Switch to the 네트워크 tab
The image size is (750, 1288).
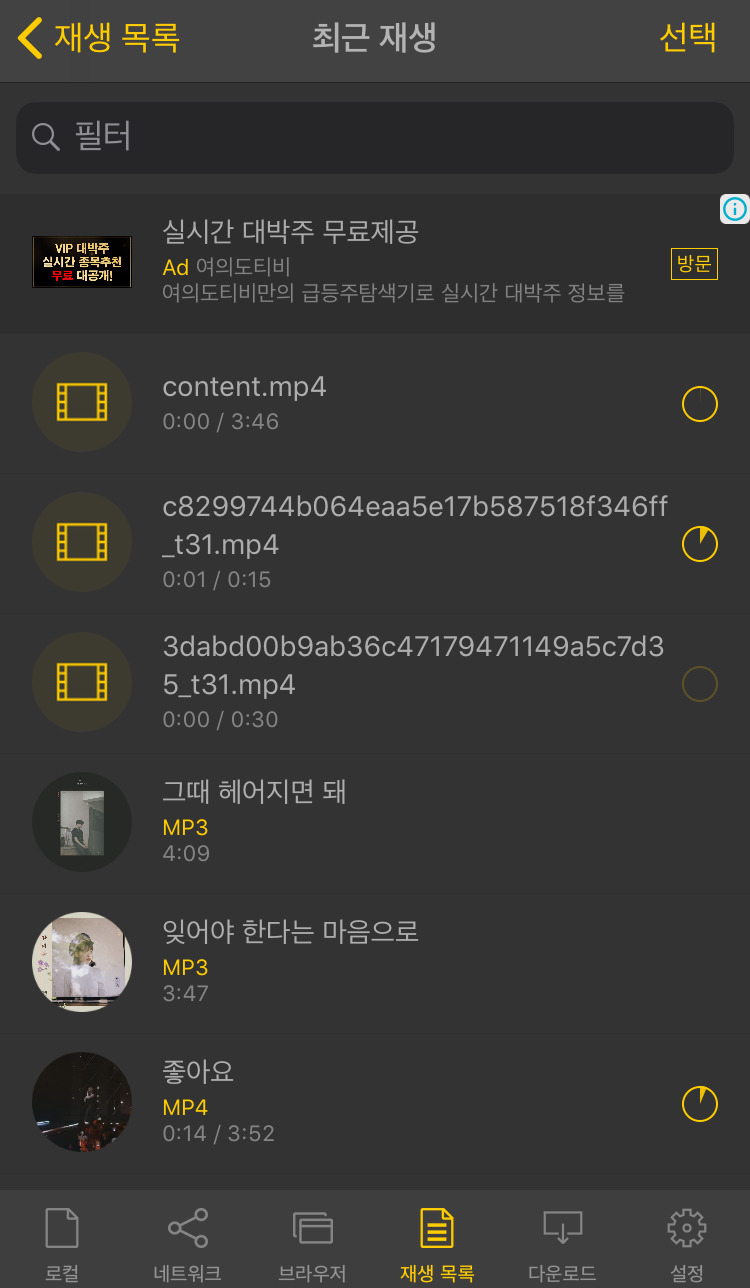[187, 1242]
